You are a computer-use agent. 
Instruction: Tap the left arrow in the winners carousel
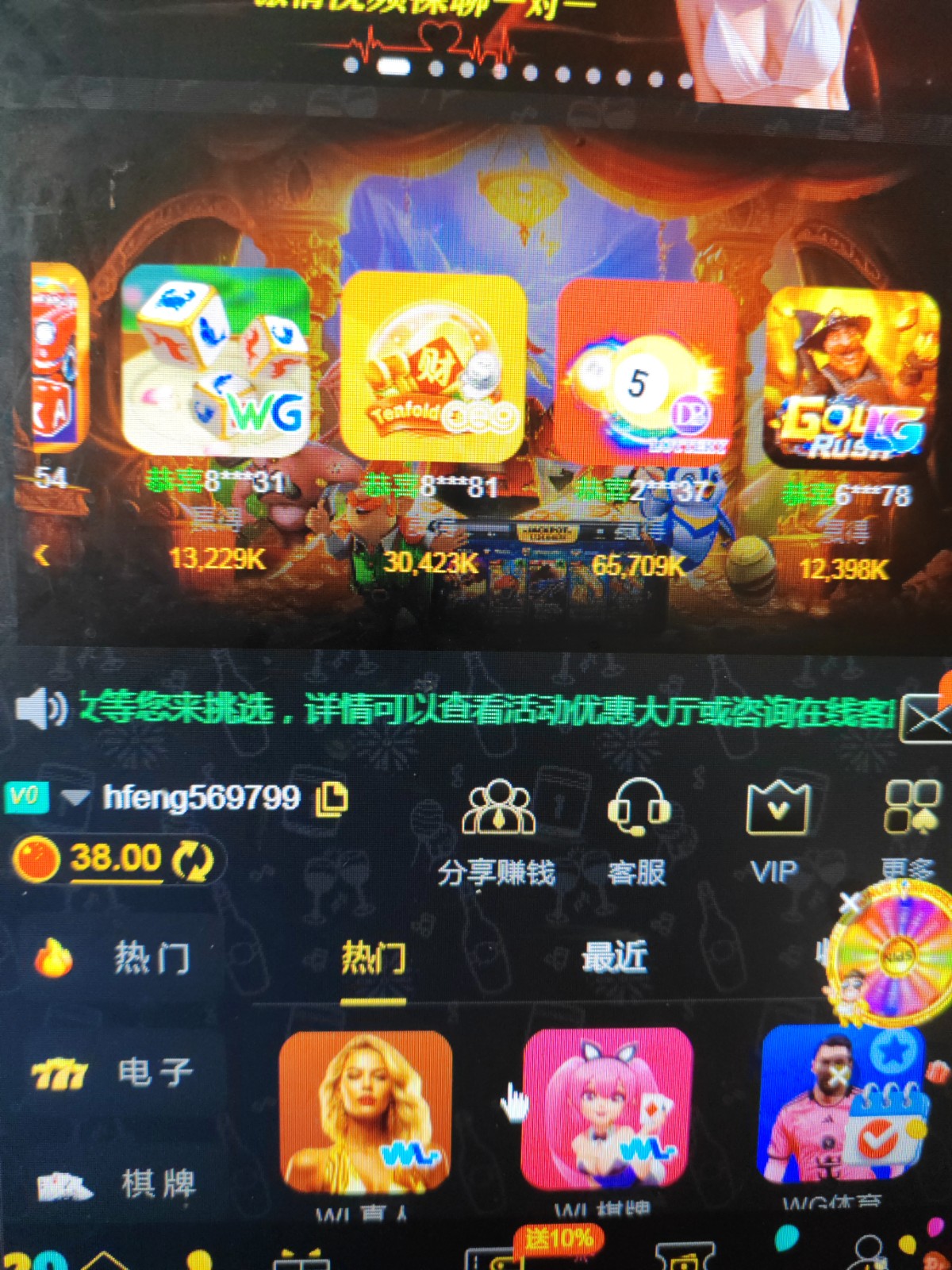click(42, 556)
